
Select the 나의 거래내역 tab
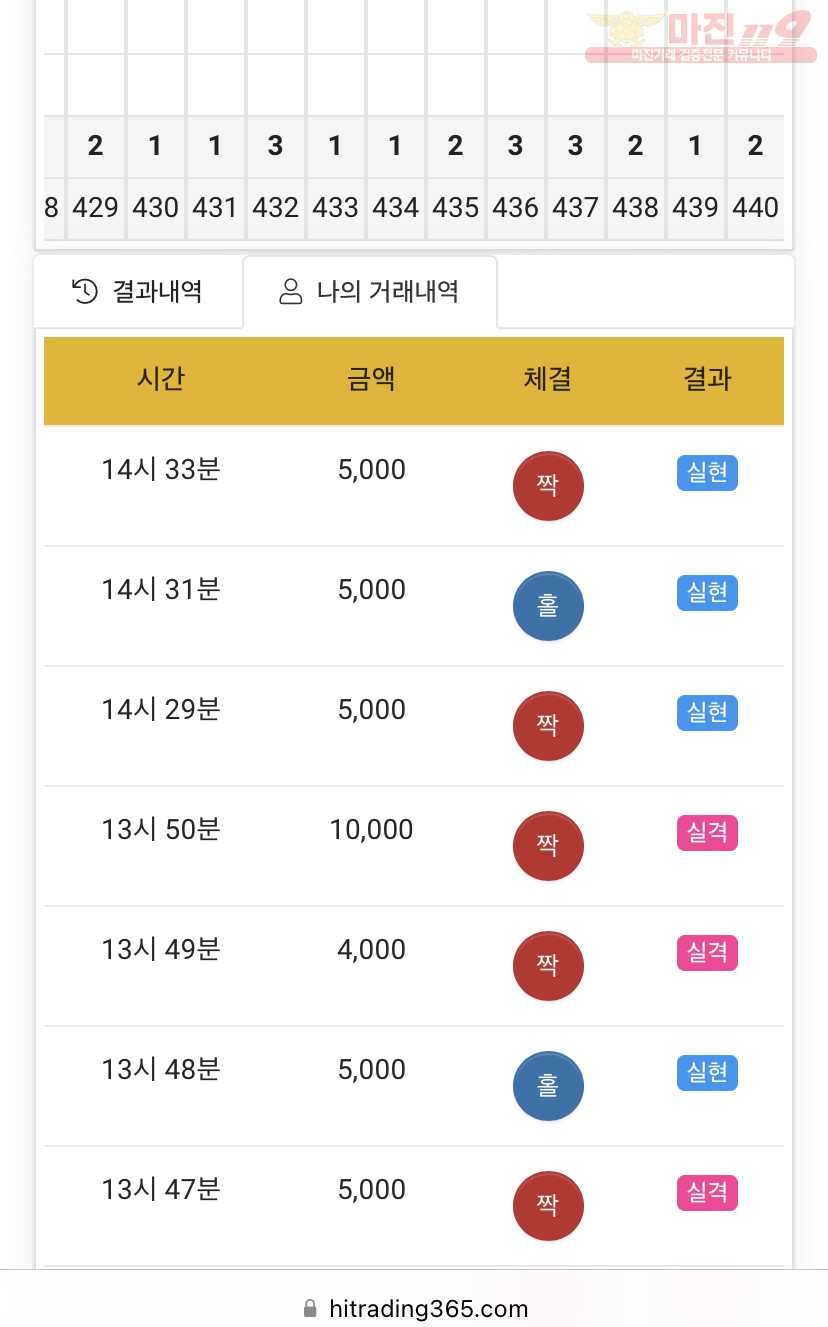370,291
